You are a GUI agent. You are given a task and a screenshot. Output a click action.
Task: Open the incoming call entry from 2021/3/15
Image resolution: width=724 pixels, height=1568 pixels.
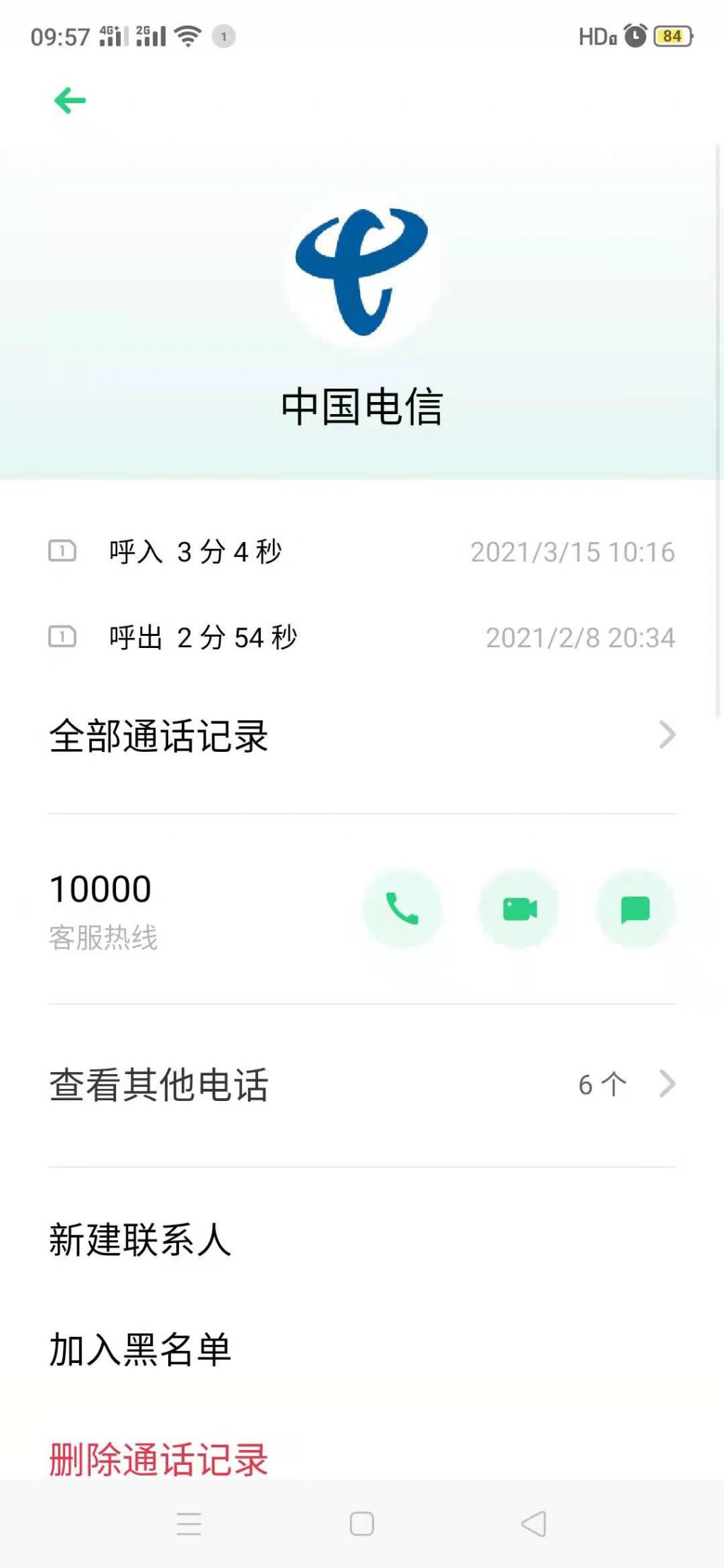[362, 552]
